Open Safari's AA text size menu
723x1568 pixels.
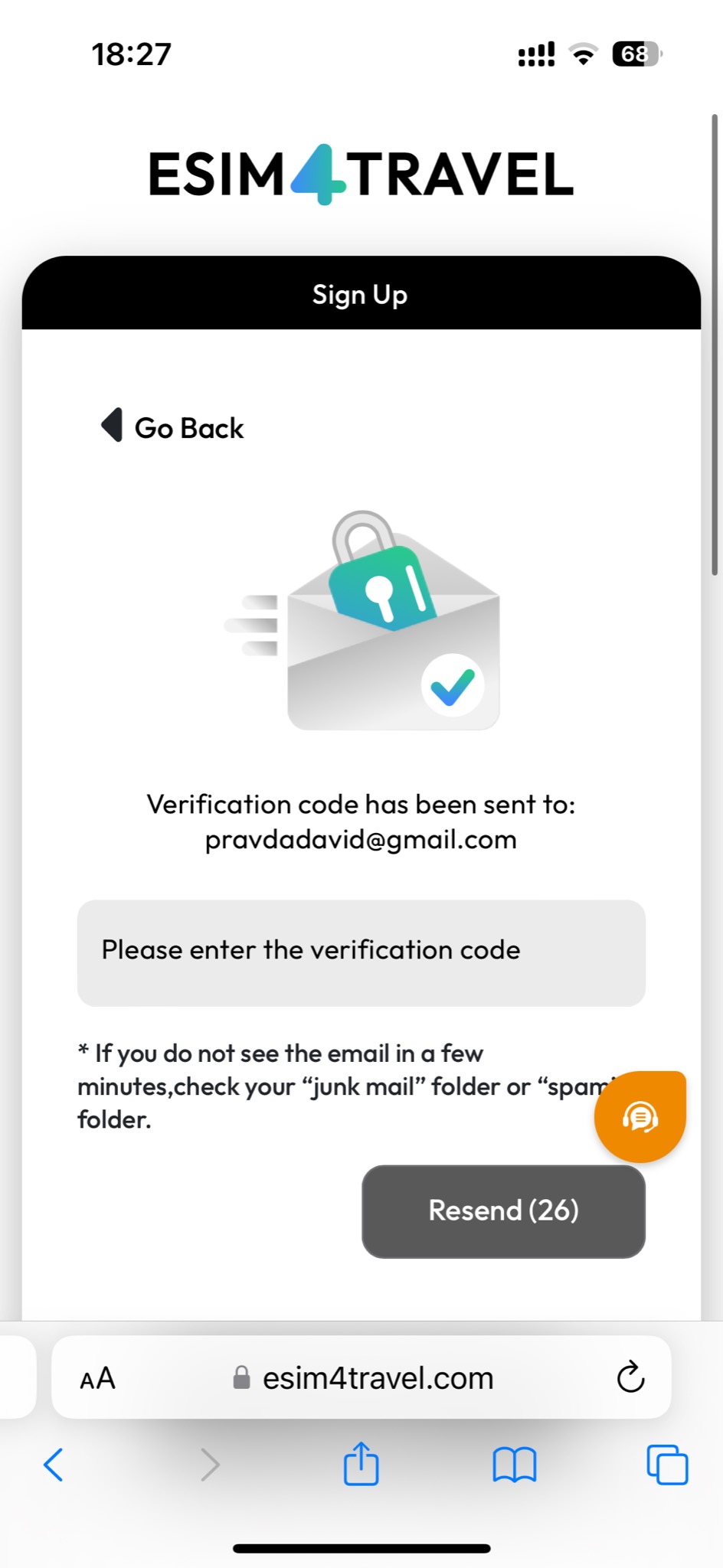click(97, 1379)
